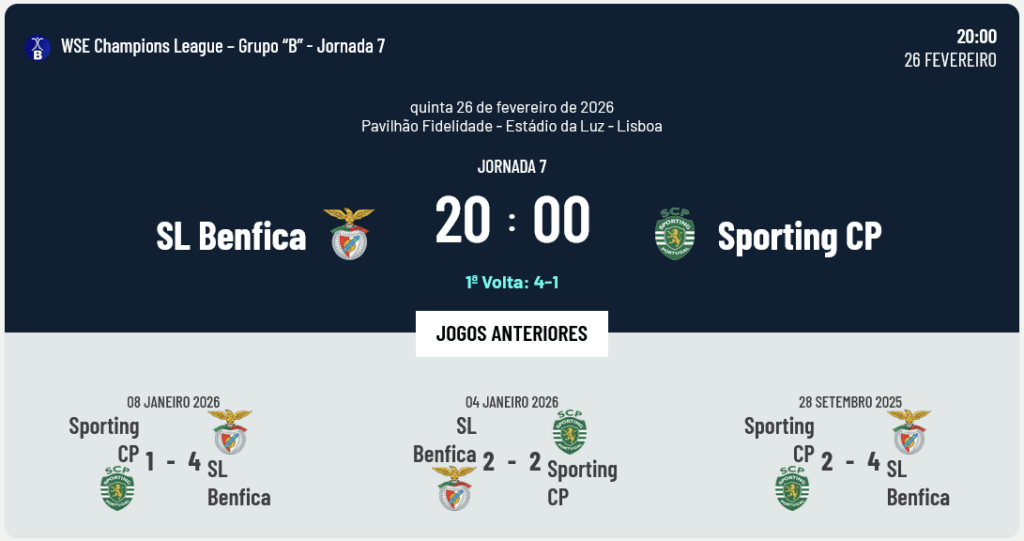Viewport: 1024px width, 541px height.
Task: Select the Jogos Anteriores tab
Action: click(511, 334)
